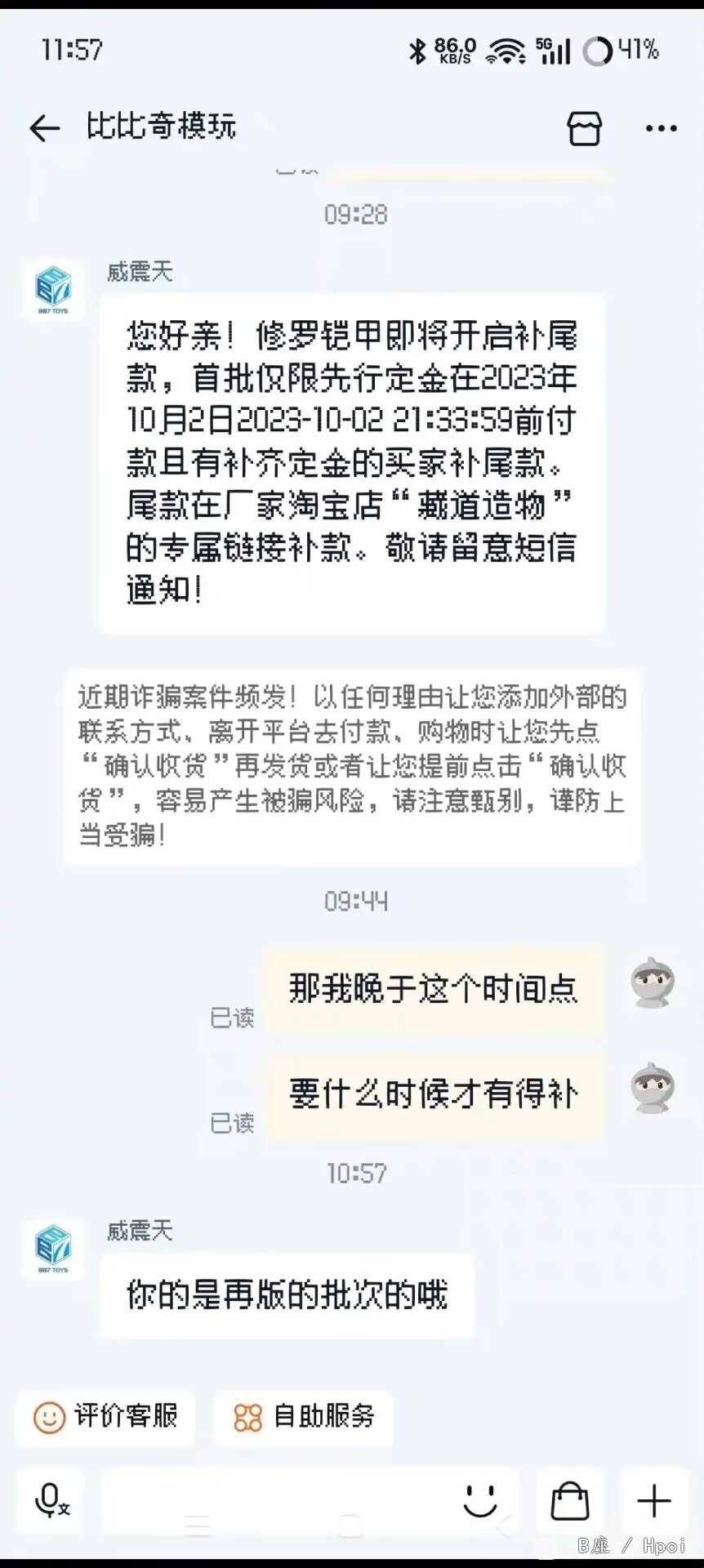The image size is (704, 1568).
Task: Open the shop storefront icon
Action: [x=584, y=128]
